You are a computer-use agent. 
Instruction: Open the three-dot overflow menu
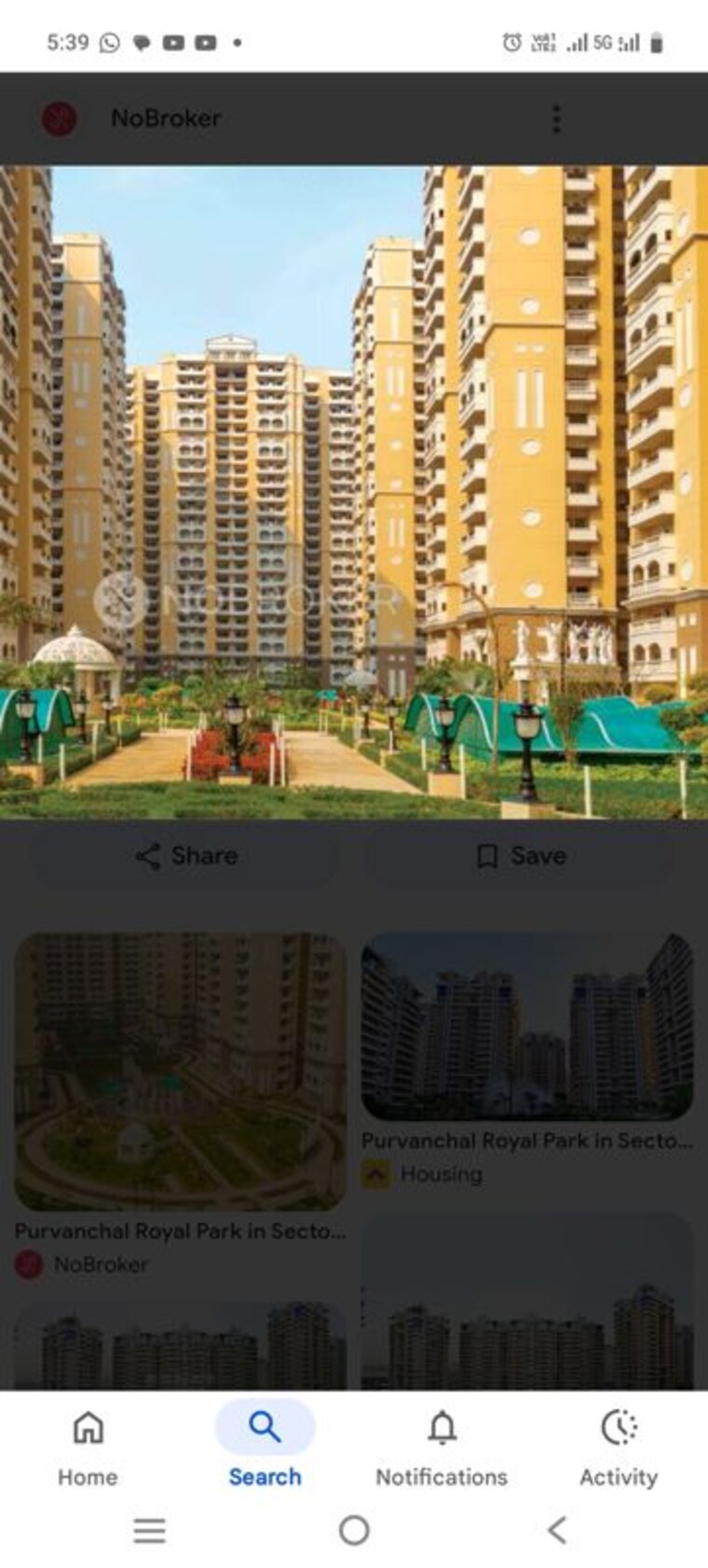tap(556, 118)
